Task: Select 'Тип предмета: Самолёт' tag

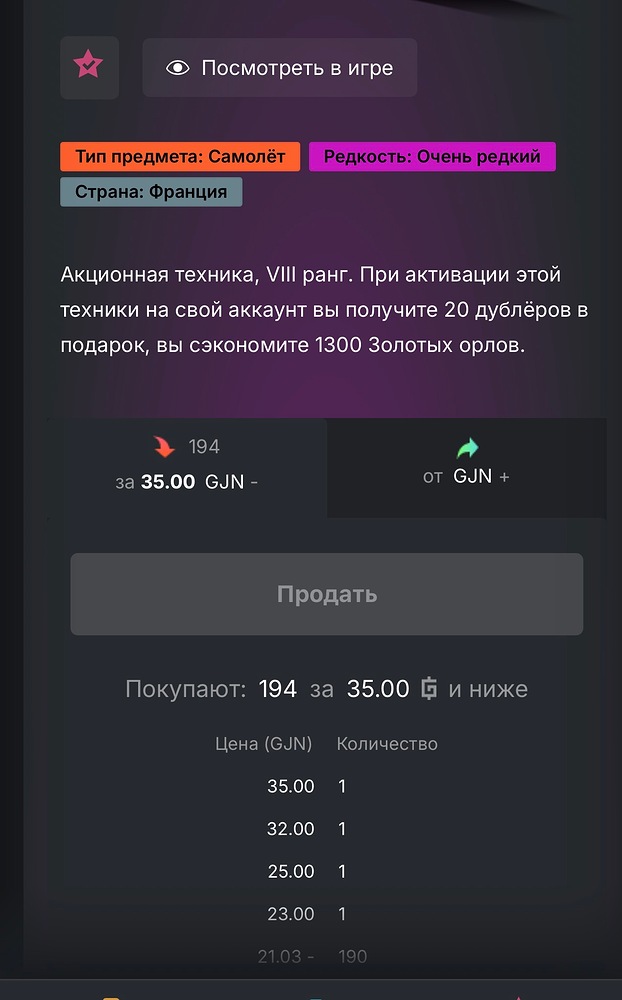Action: tap(180, 157)
